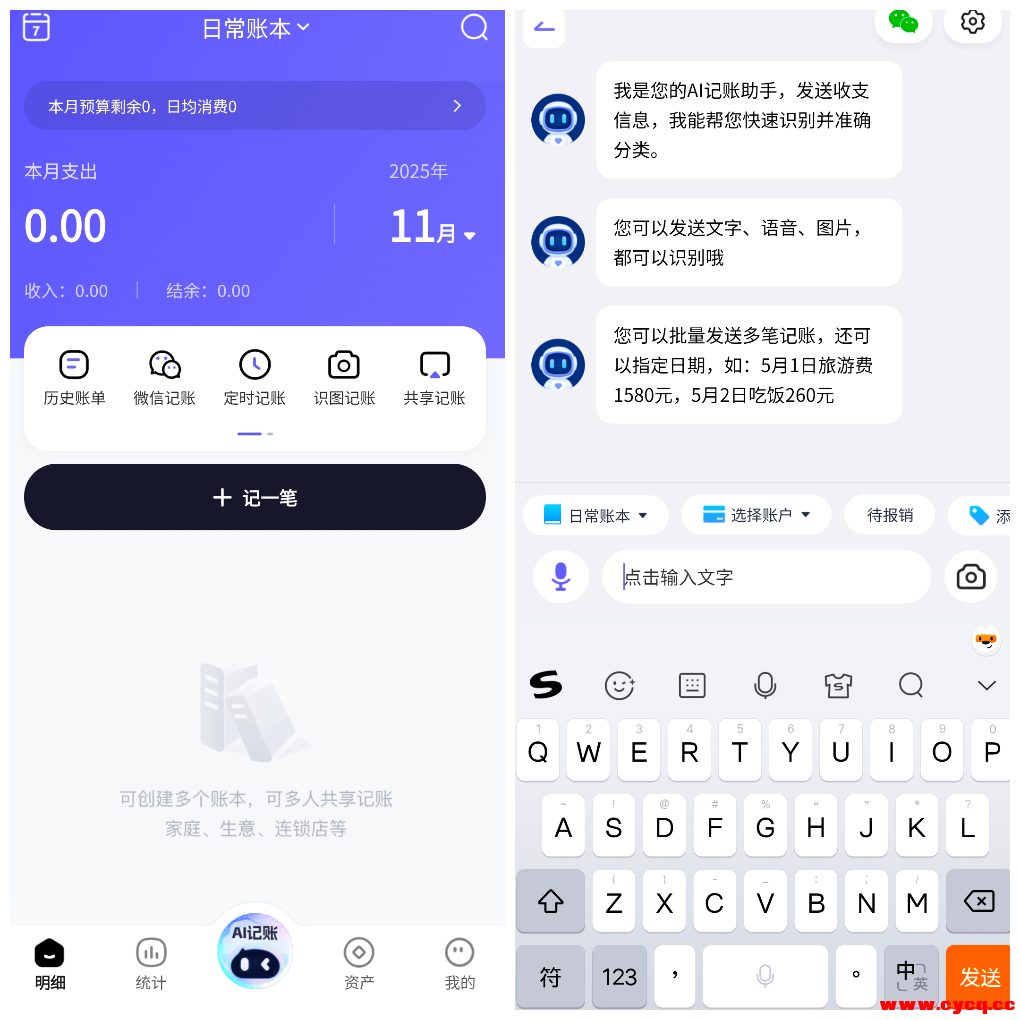Switch to the 统计 tab
1020x1020 pixels.
[x=151, y=964]
